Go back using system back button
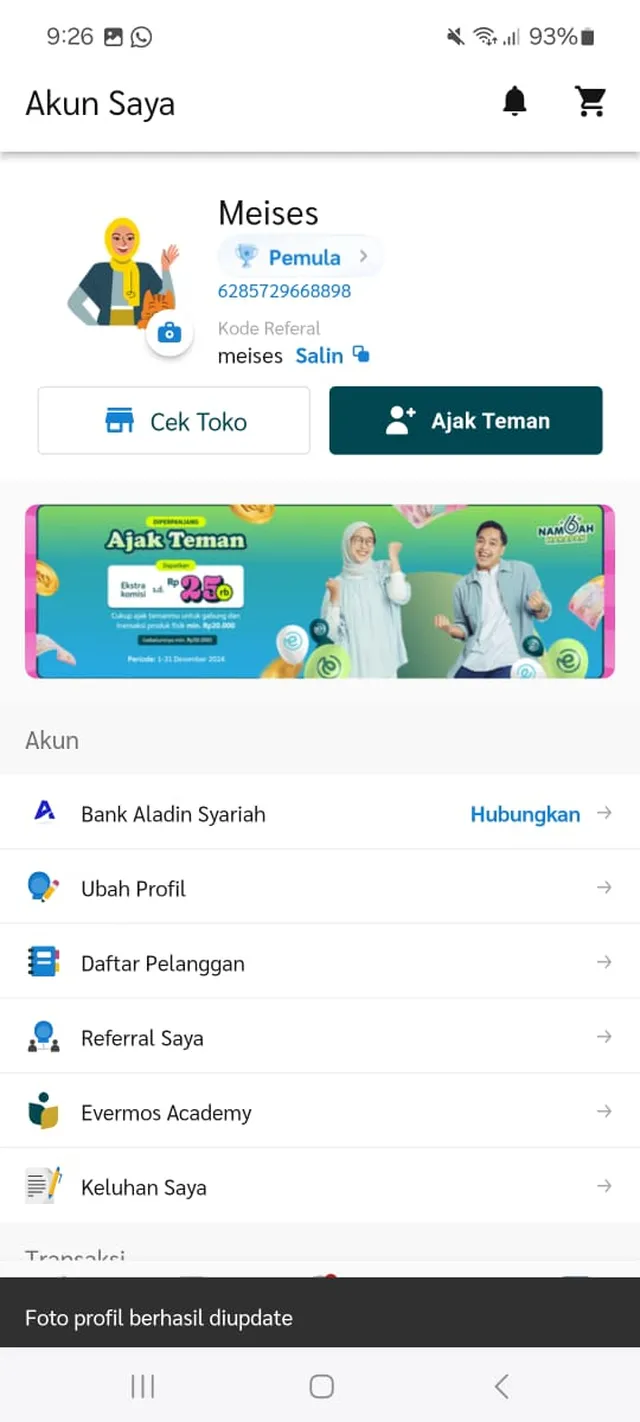This screenshot has width=640, height=1422. (502, 1386)
